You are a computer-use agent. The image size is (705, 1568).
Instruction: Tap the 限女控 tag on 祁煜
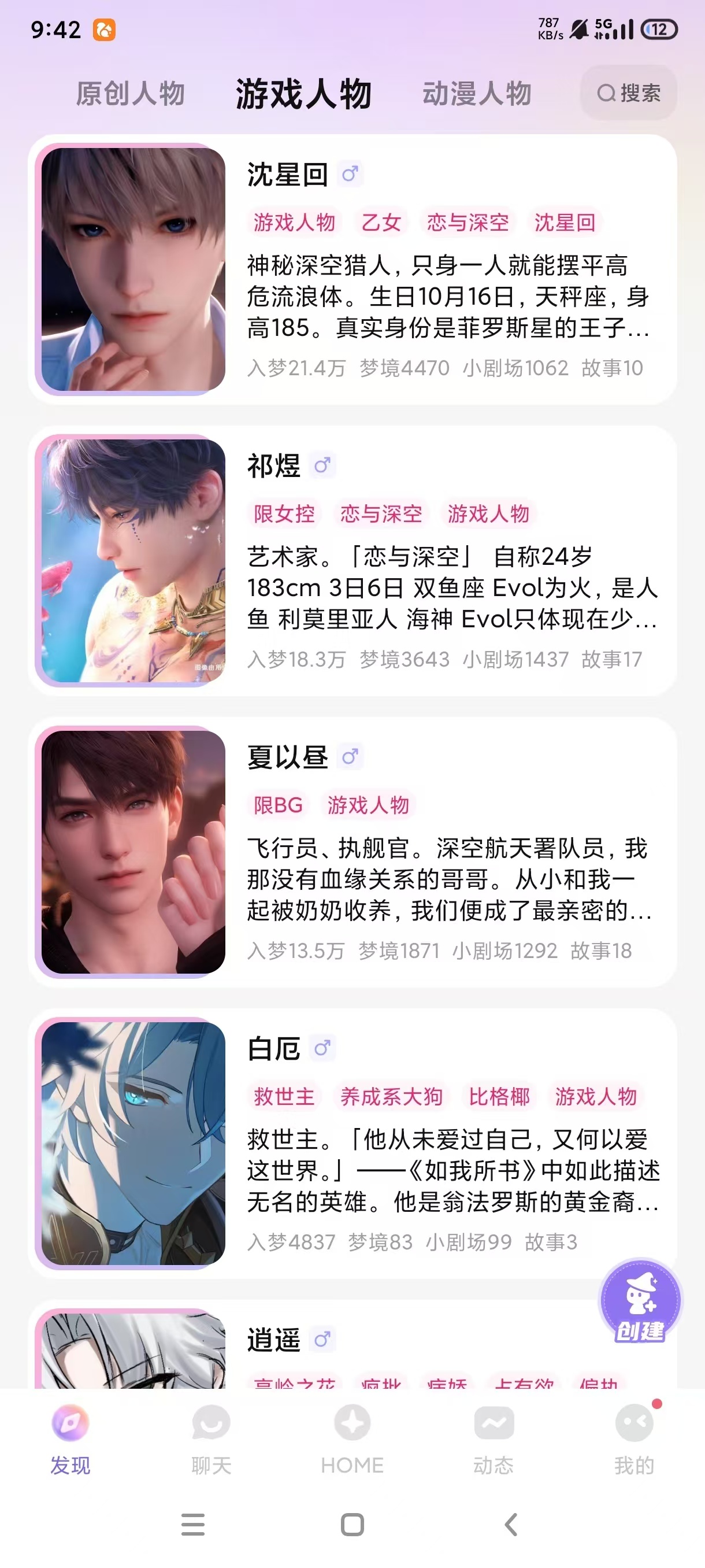(x=284, y=514)
